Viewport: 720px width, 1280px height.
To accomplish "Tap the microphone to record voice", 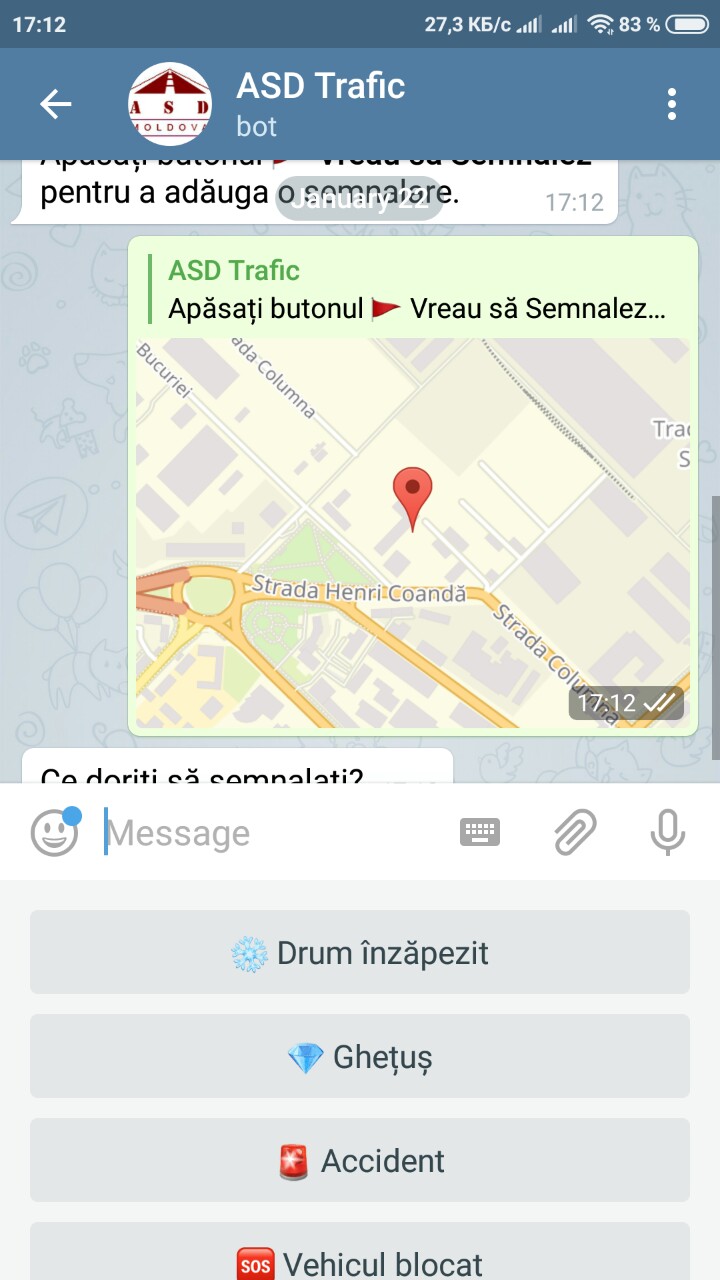I will pyautogui.click(x=667, y=832).
